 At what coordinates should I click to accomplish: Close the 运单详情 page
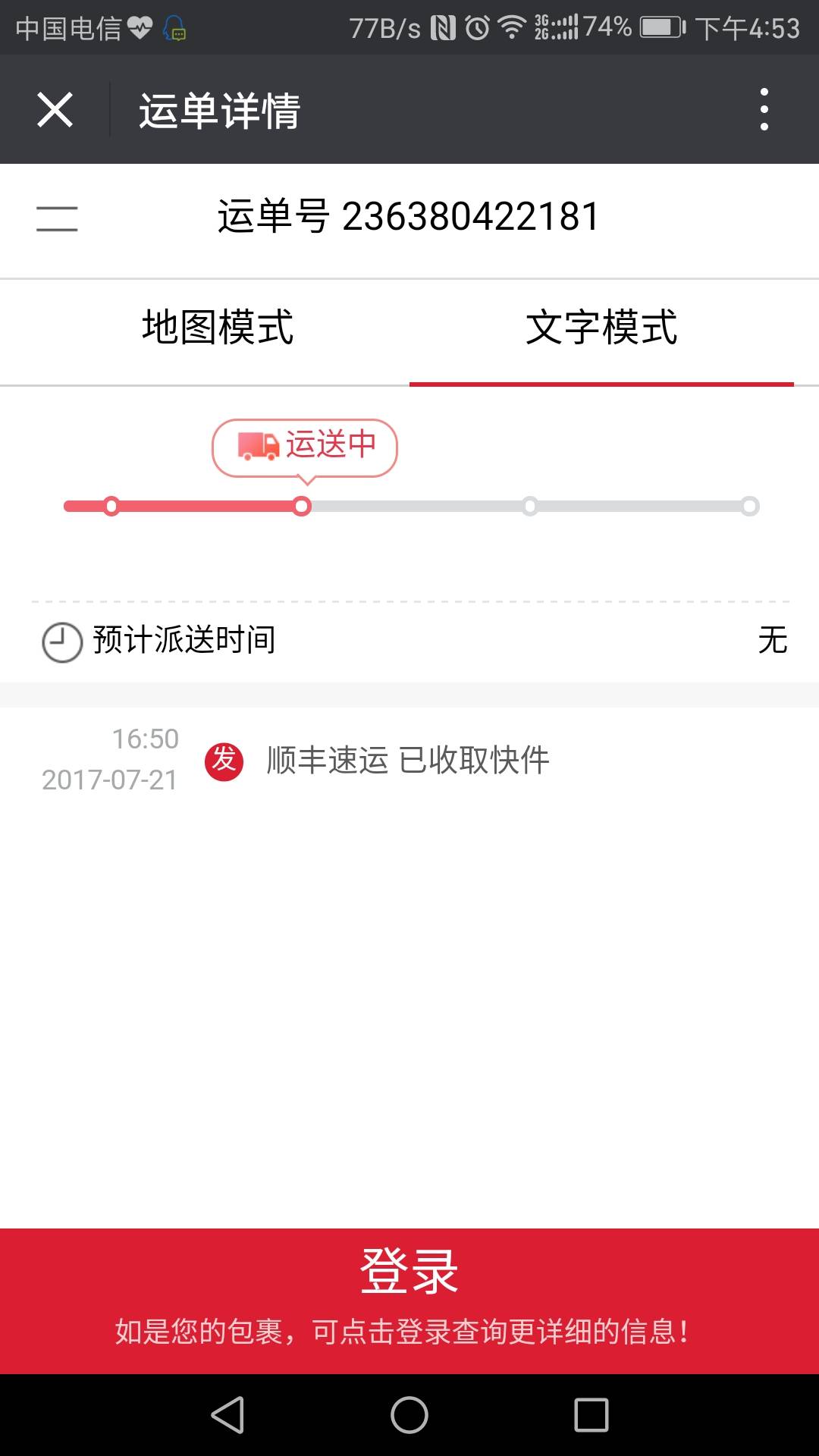(55, 110)
